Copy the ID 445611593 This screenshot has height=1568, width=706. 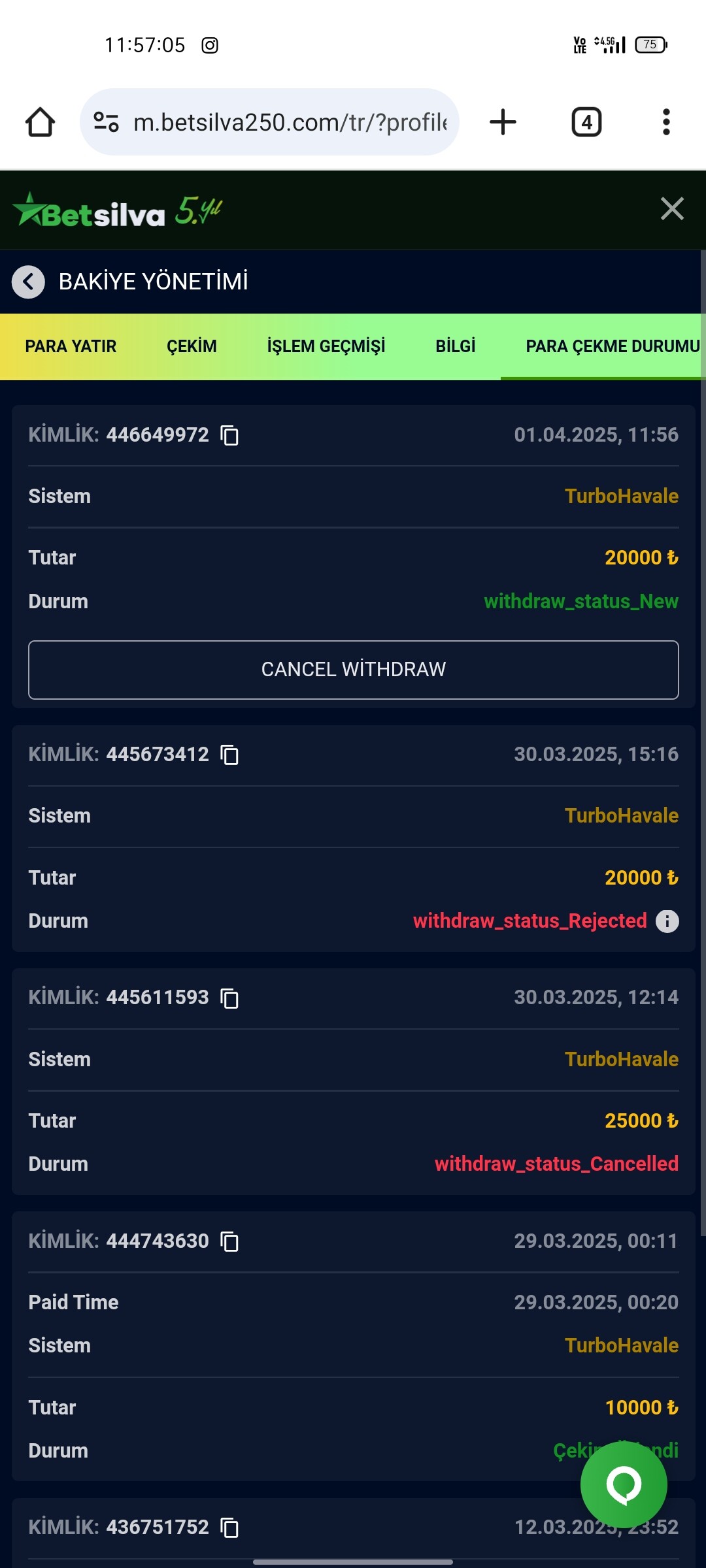pyautogui.click(x=229, y=998)
